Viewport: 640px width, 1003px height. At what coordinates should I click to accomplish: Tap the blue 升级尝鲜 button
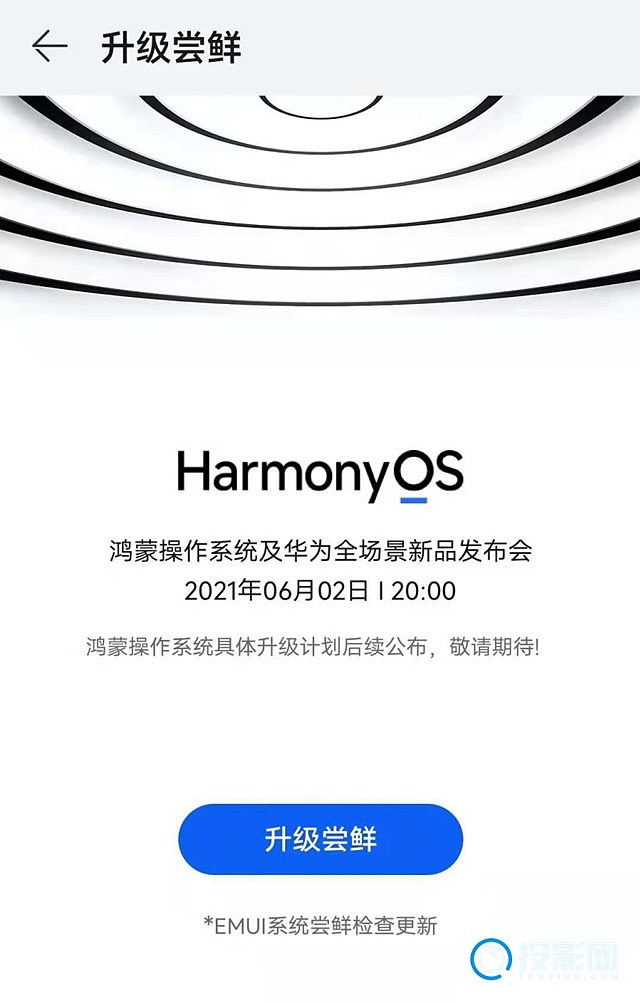pyautogui.click(x=320, y=839)
